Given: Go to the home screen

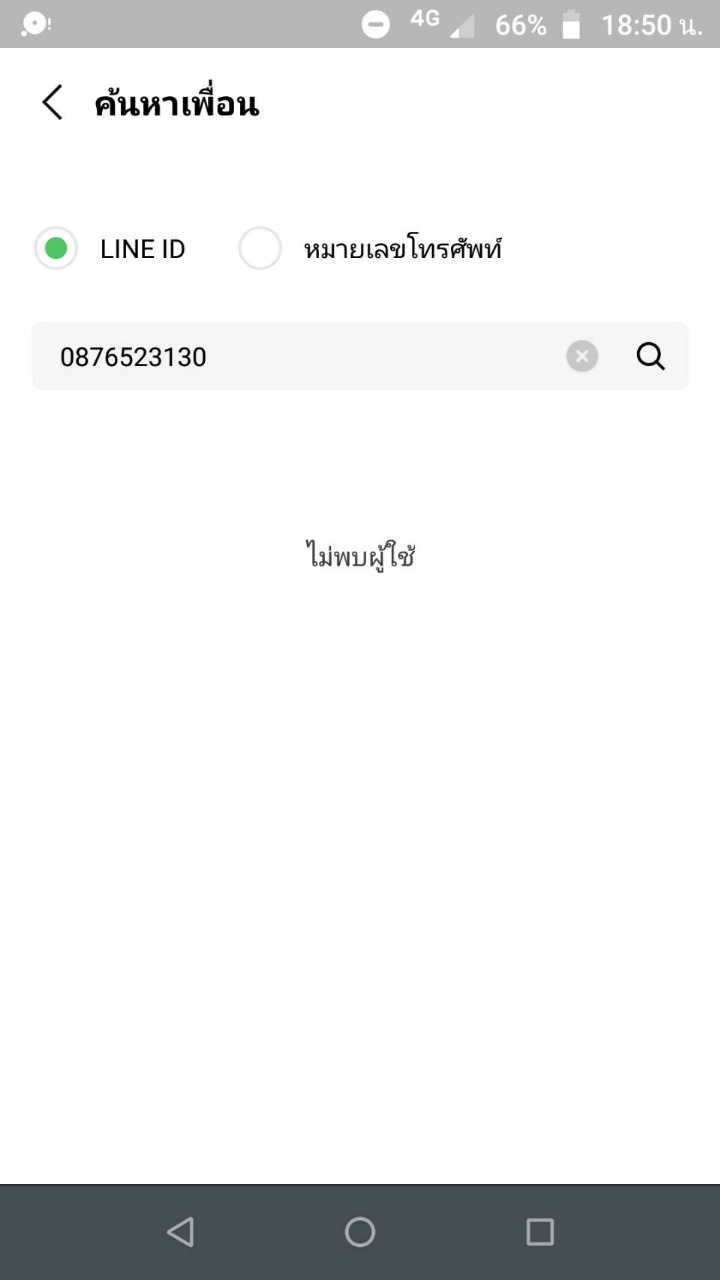Looking at the screenshot, I should (x=360, y=1232).
